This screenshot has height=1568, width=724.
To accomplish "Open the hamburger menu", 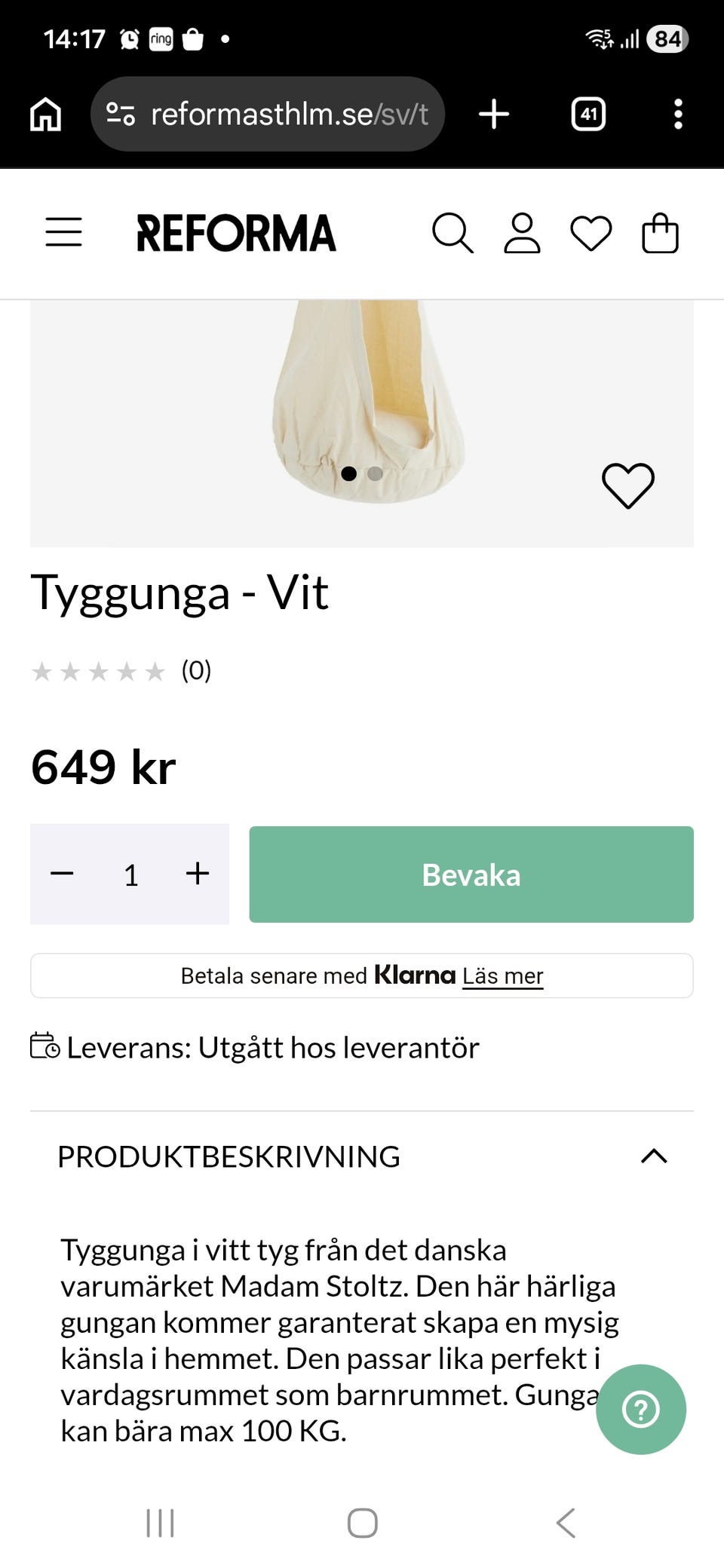I will tap(63, 232).
